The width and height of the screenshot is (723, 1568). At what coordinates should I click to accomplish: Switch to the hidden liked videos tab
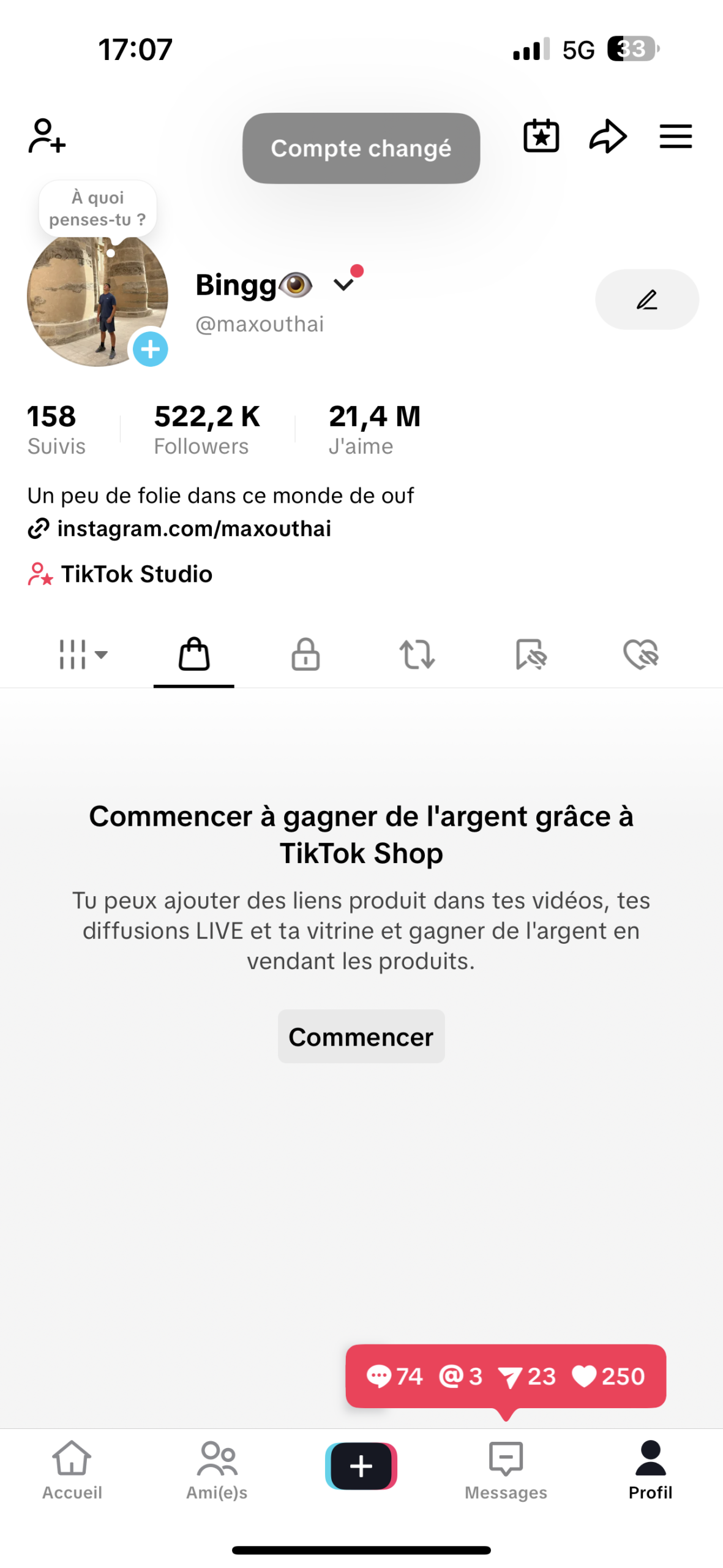click(x=640, y=654)
